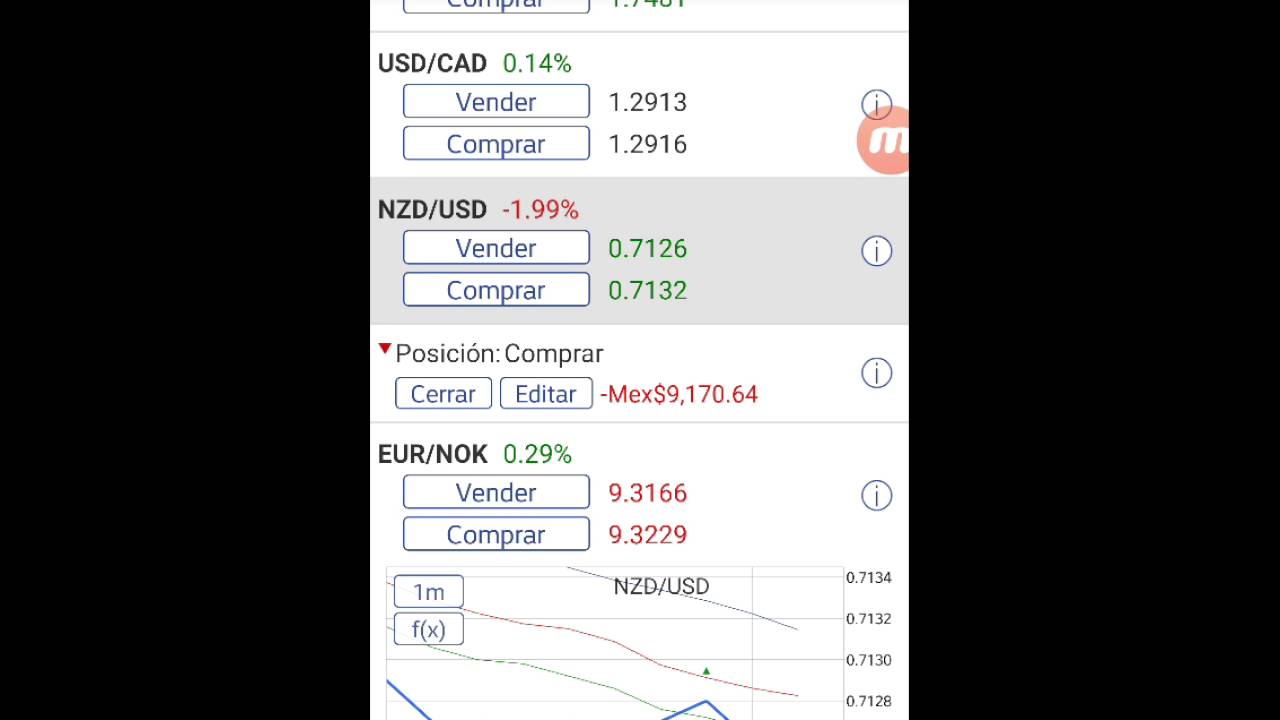This screenshot has height=720, width=1280.
Task: Close the open Comprar position
Action: point(443,394)
